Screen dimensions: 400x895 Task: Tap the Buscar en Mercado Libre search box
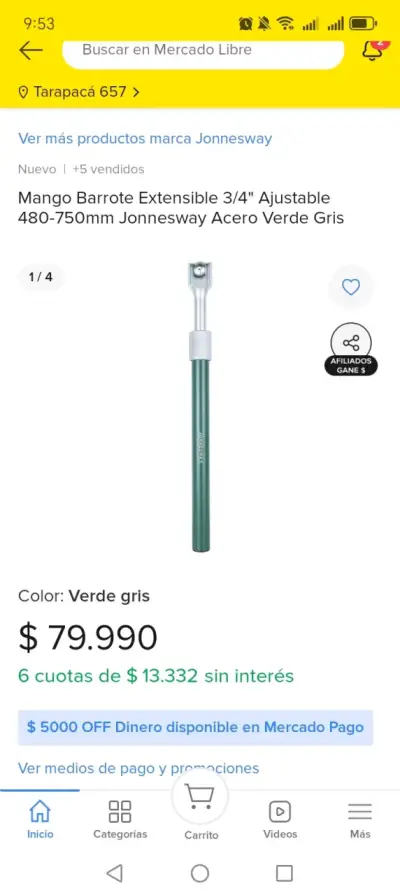click(203, 51)
